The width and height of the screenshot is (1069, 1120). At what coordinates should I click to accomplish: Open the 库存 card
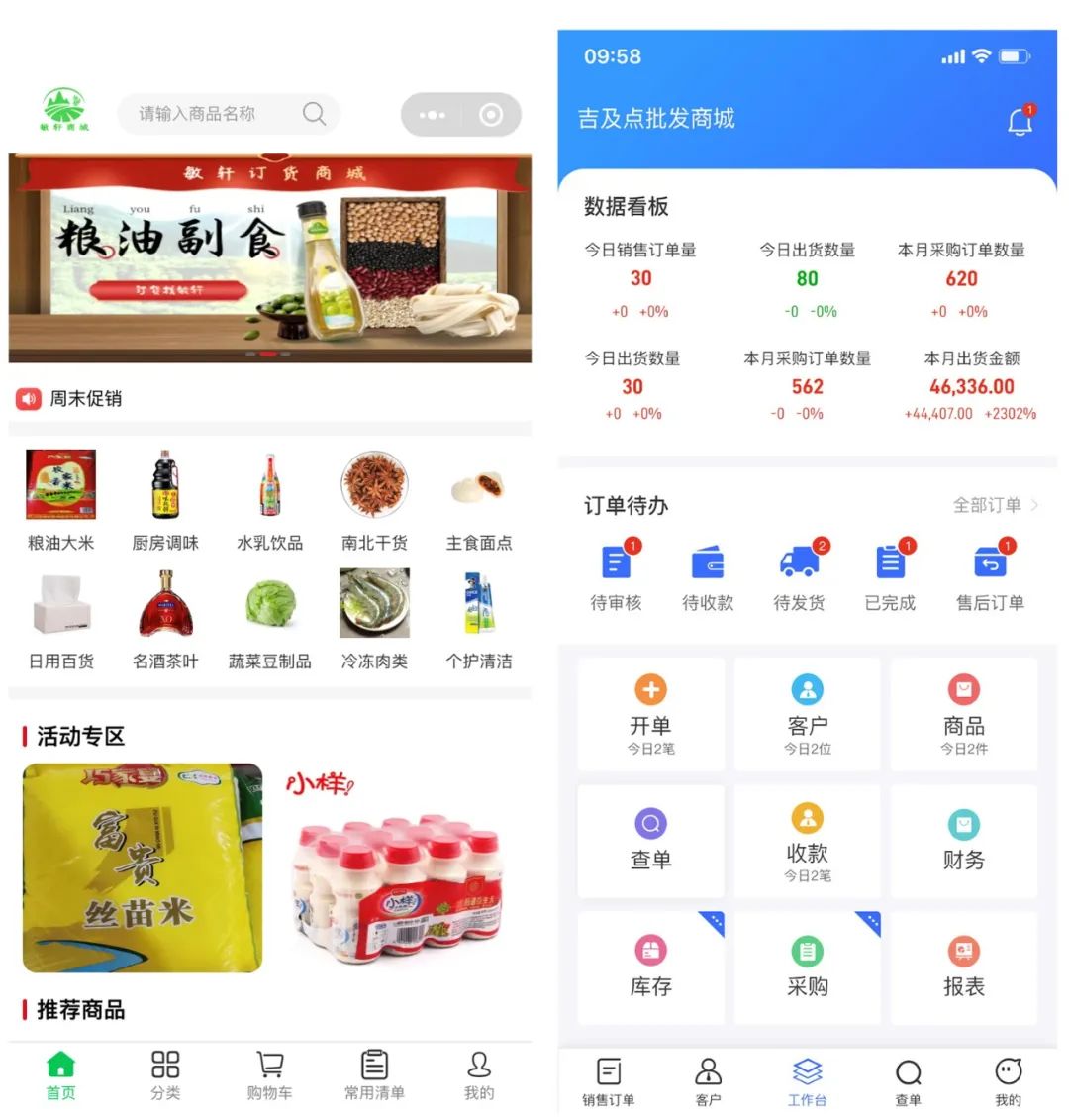pyautogui.click(x=650, y=967)
